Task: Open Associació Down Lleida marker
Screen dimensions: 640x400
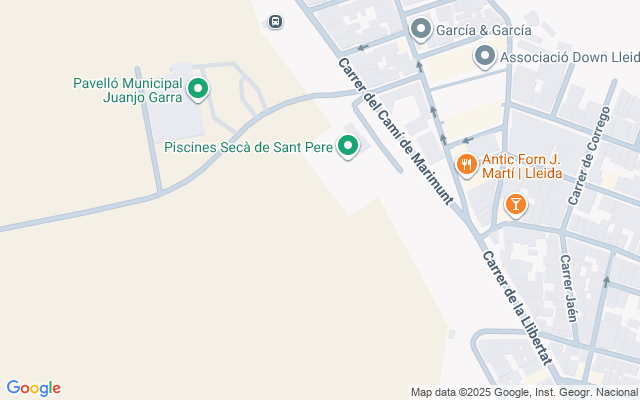Action: pos(486,56)
